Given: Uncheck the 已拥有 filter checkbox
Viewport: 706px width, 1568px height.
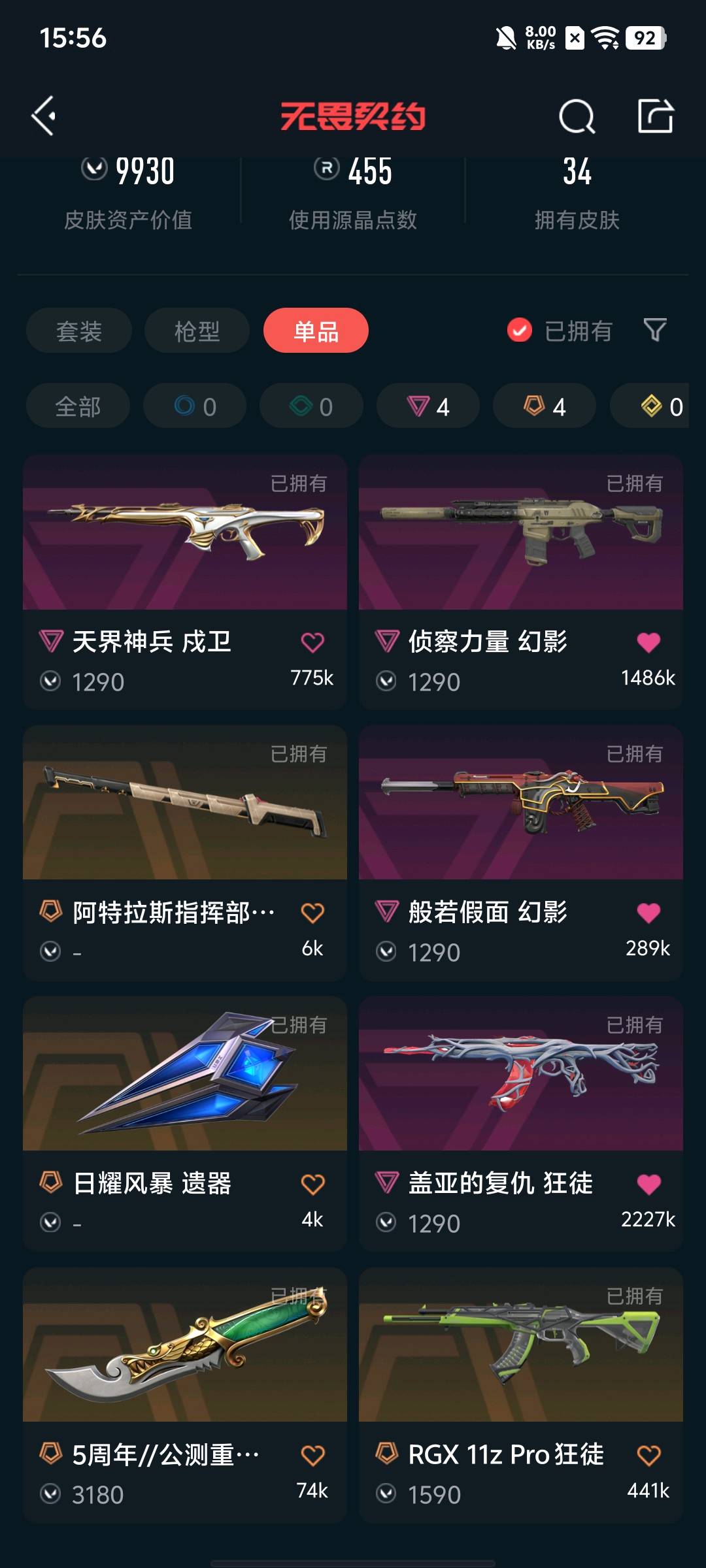Looking at the screenshot, I should pyautogui.click(x=520, y=331).
